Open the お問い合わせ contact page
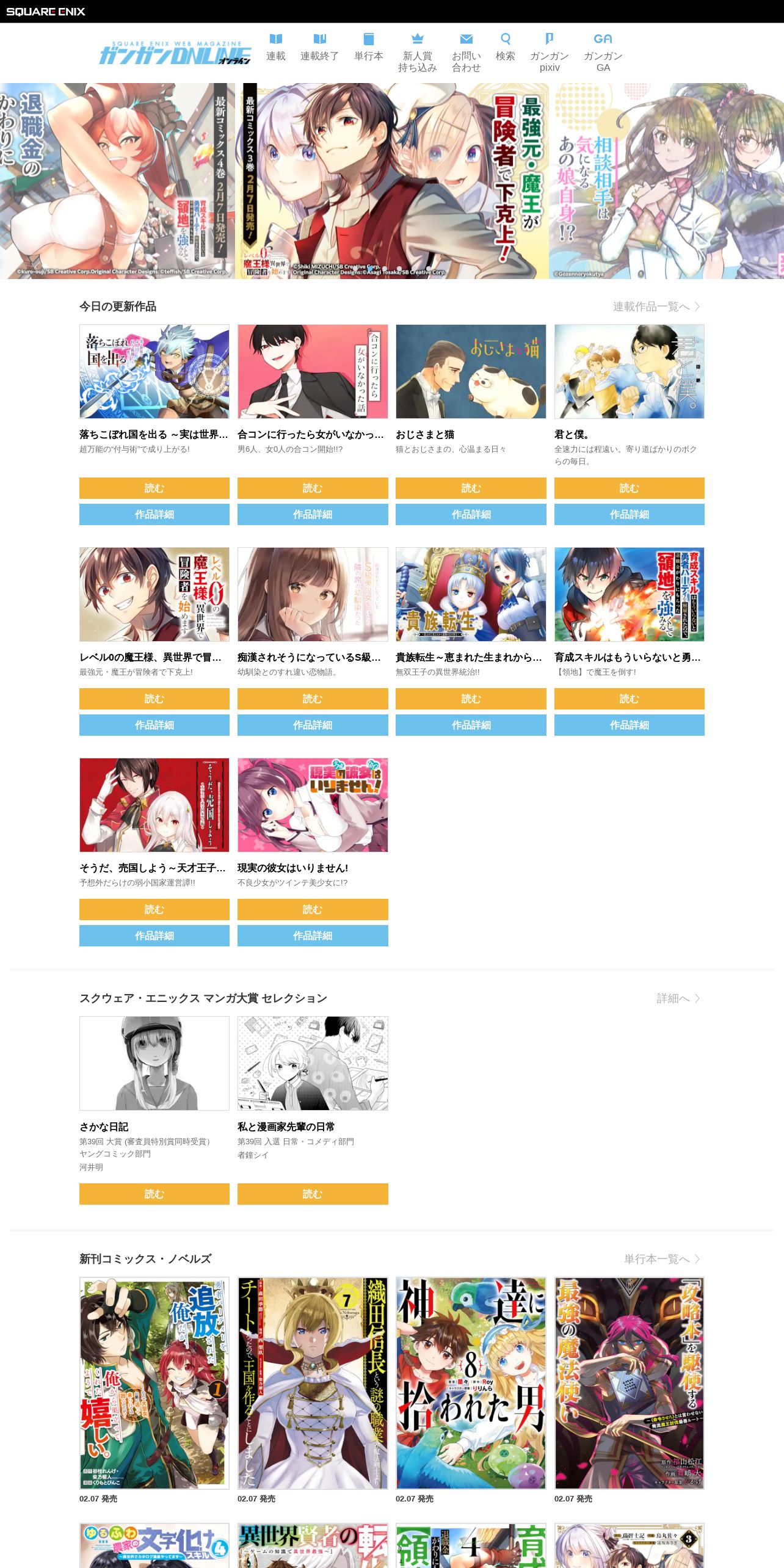Viewport: 784px width, 1568px height. [x=466, y=53]
